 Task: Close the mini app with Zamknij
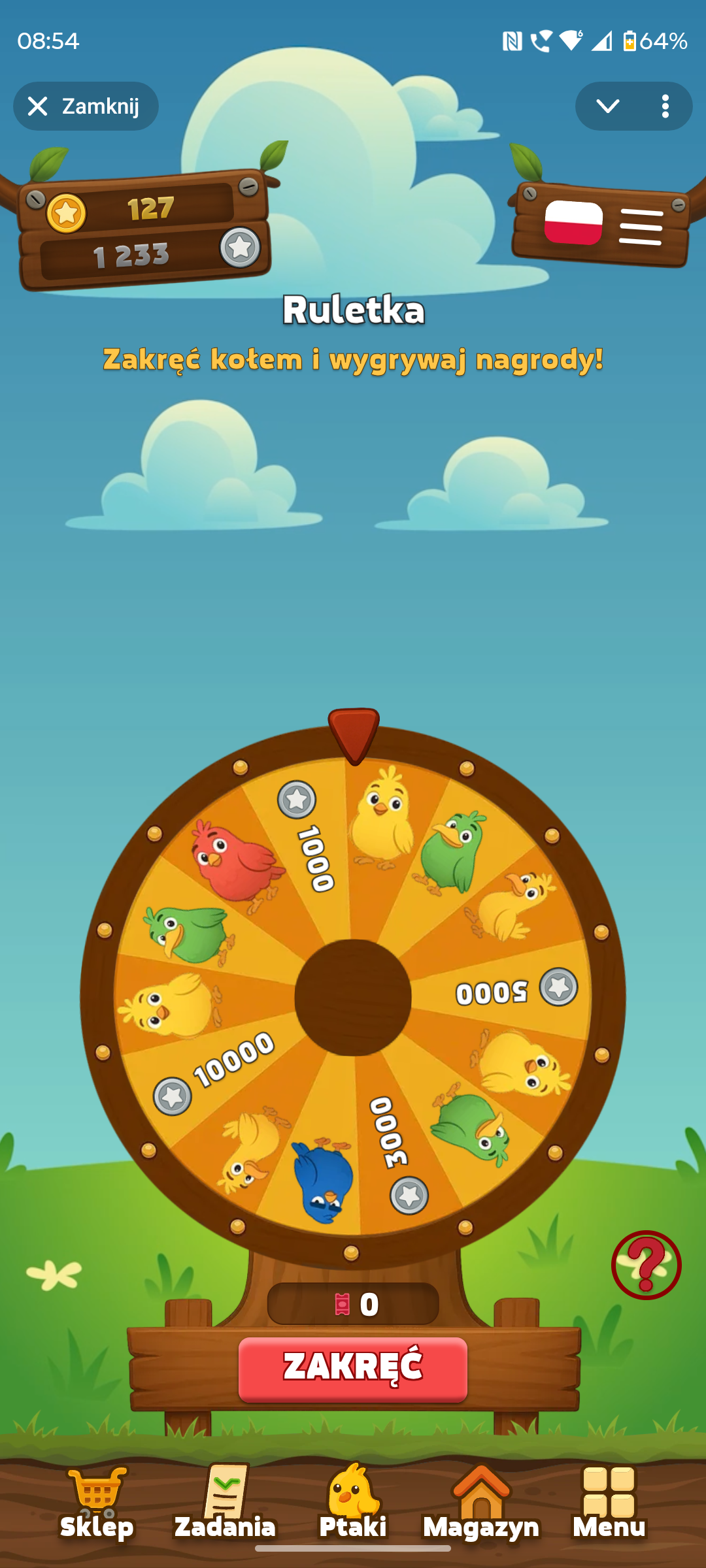86,106
